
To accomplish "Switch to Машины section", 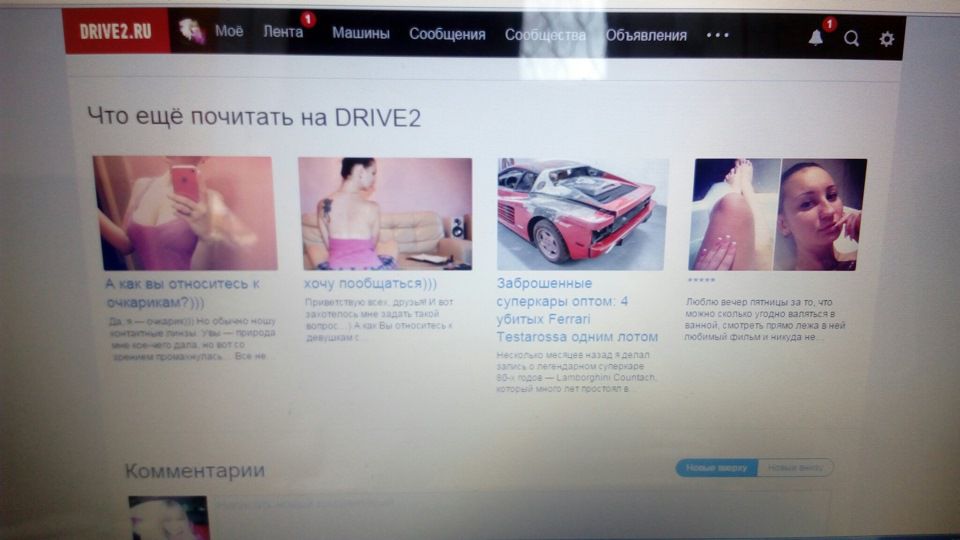I will [360, 34].
